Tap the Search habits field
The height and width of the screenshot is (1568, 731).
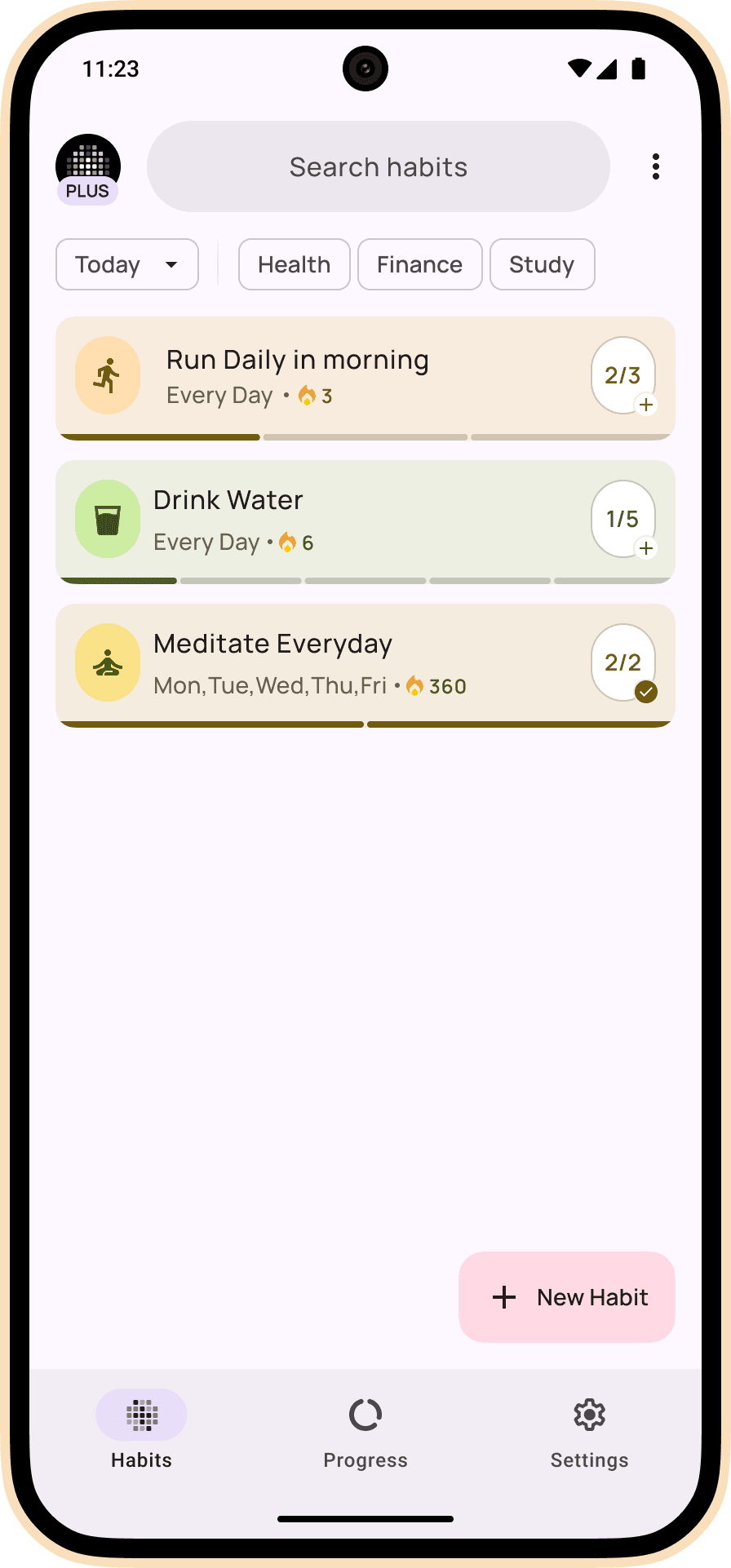click(x=378, y=166)
